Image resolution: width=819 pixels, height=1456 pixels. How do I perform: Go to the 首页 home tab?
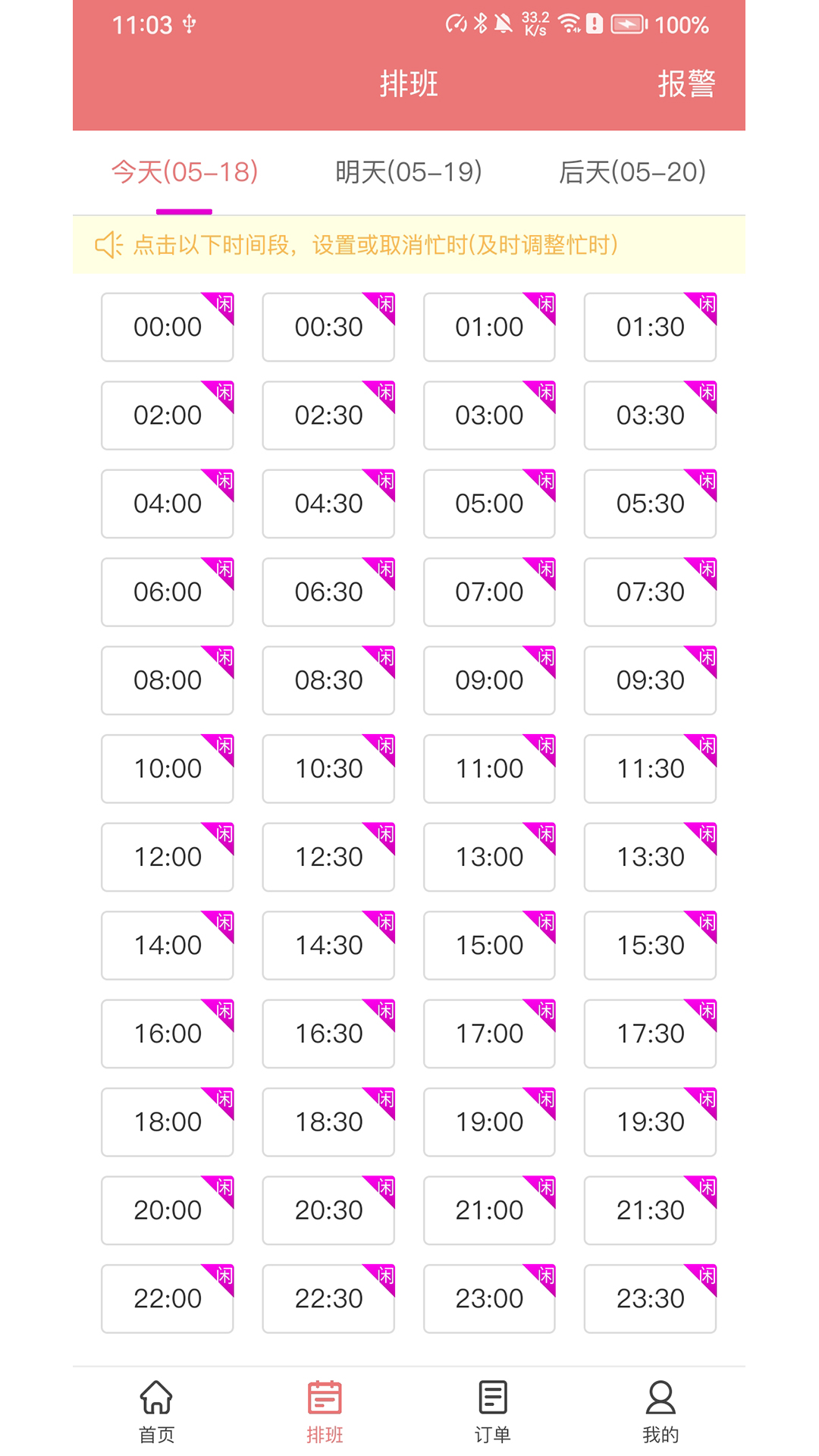tap(157, 1412)
